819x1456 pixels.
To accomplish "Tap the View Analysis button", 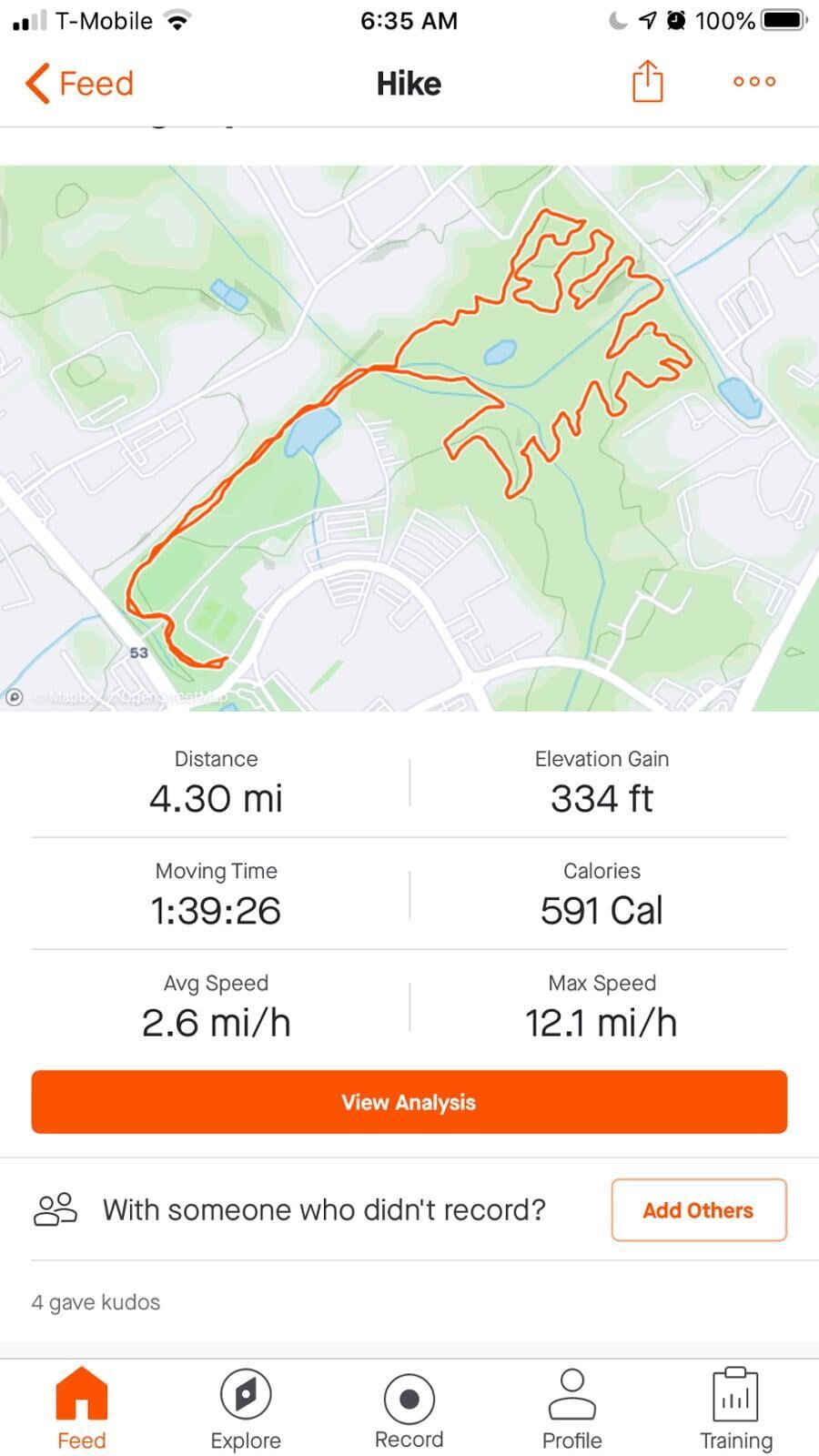I will [x=409, y=1102].
